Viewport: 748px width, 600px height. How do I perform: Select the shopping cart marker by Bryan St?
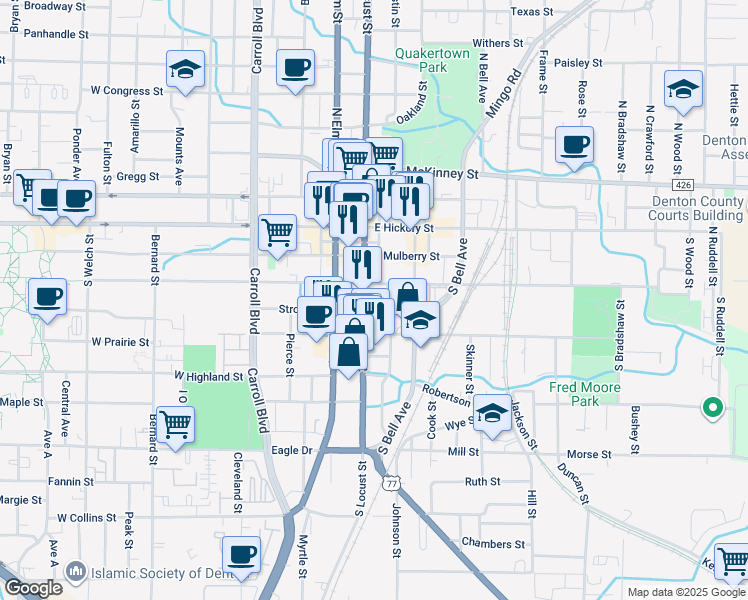pos(29,187)
